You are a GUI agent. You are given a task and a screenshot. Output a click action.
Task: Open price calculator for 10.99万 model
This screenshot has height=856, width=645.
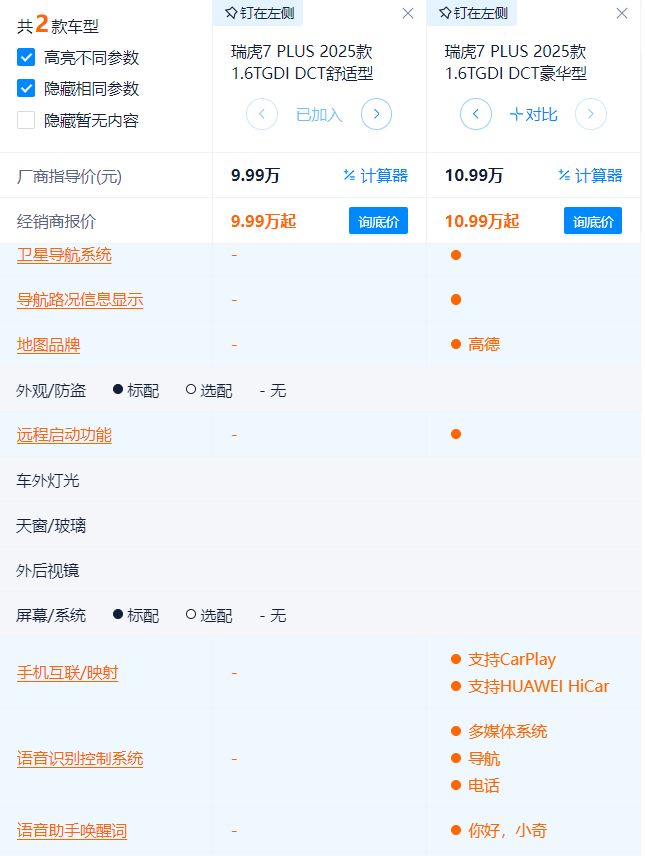590,176
